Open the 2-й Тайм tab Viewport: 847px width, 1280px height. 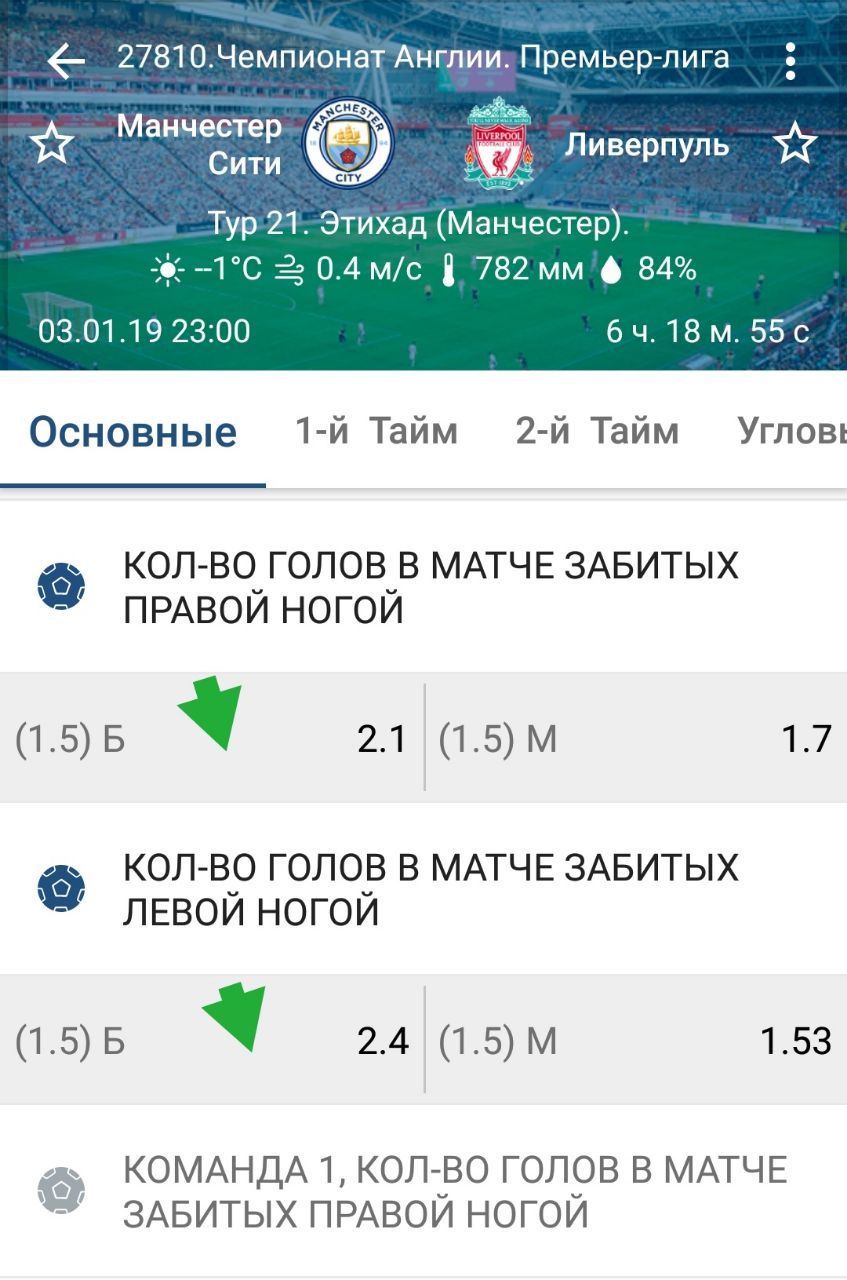pyautogui.click(x=597, y=432)
